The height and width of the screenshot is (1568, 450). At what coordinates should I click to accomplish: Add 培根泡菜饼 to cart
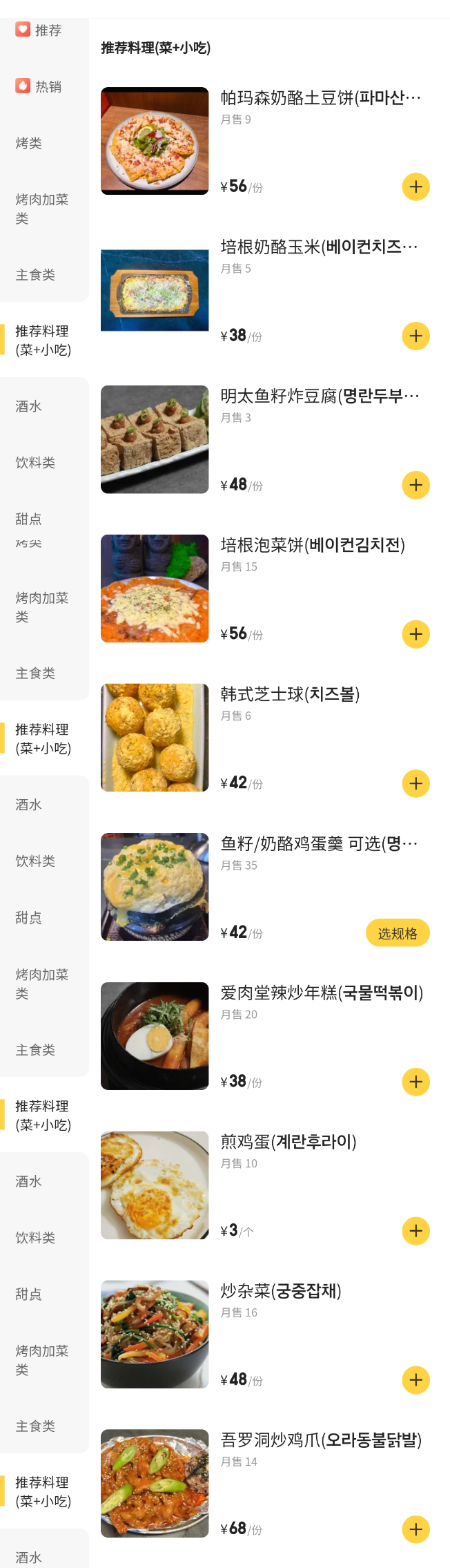click(415, 634)
